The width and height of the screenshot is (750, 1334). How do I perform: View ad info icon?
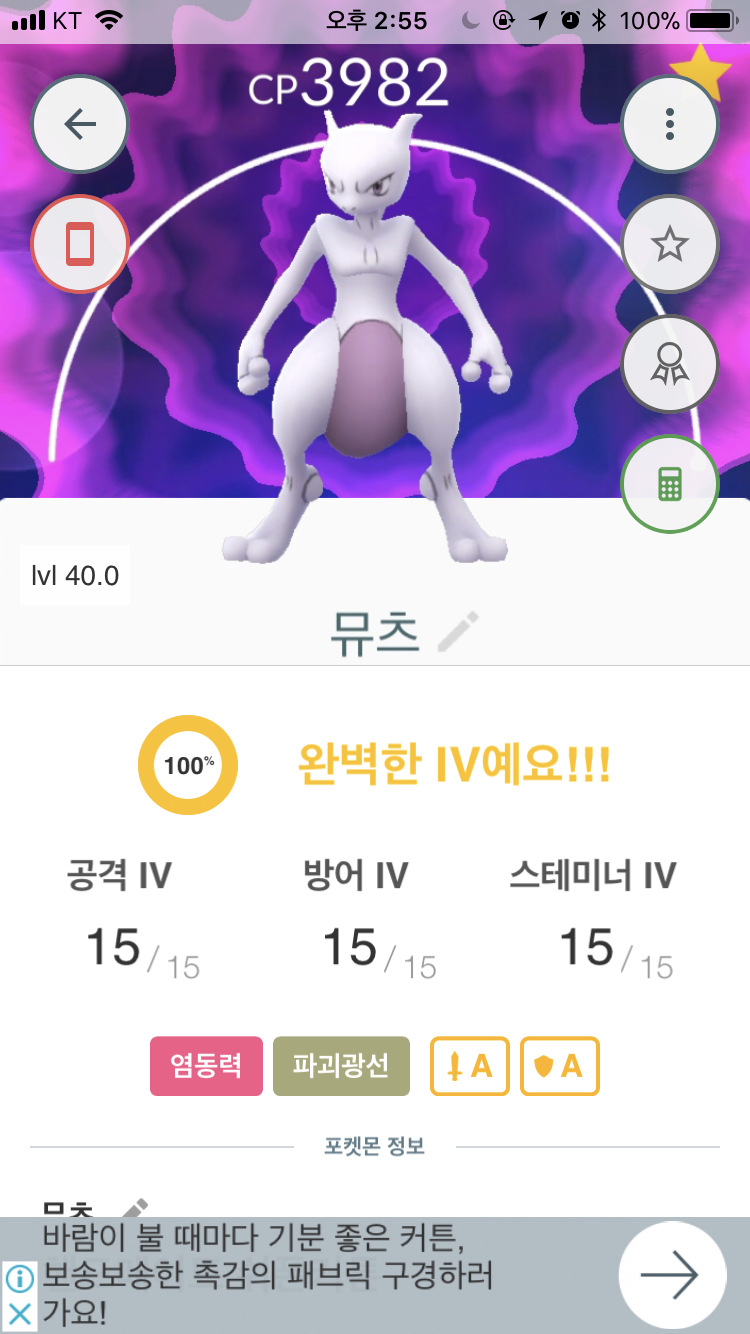pos(20,1278)
